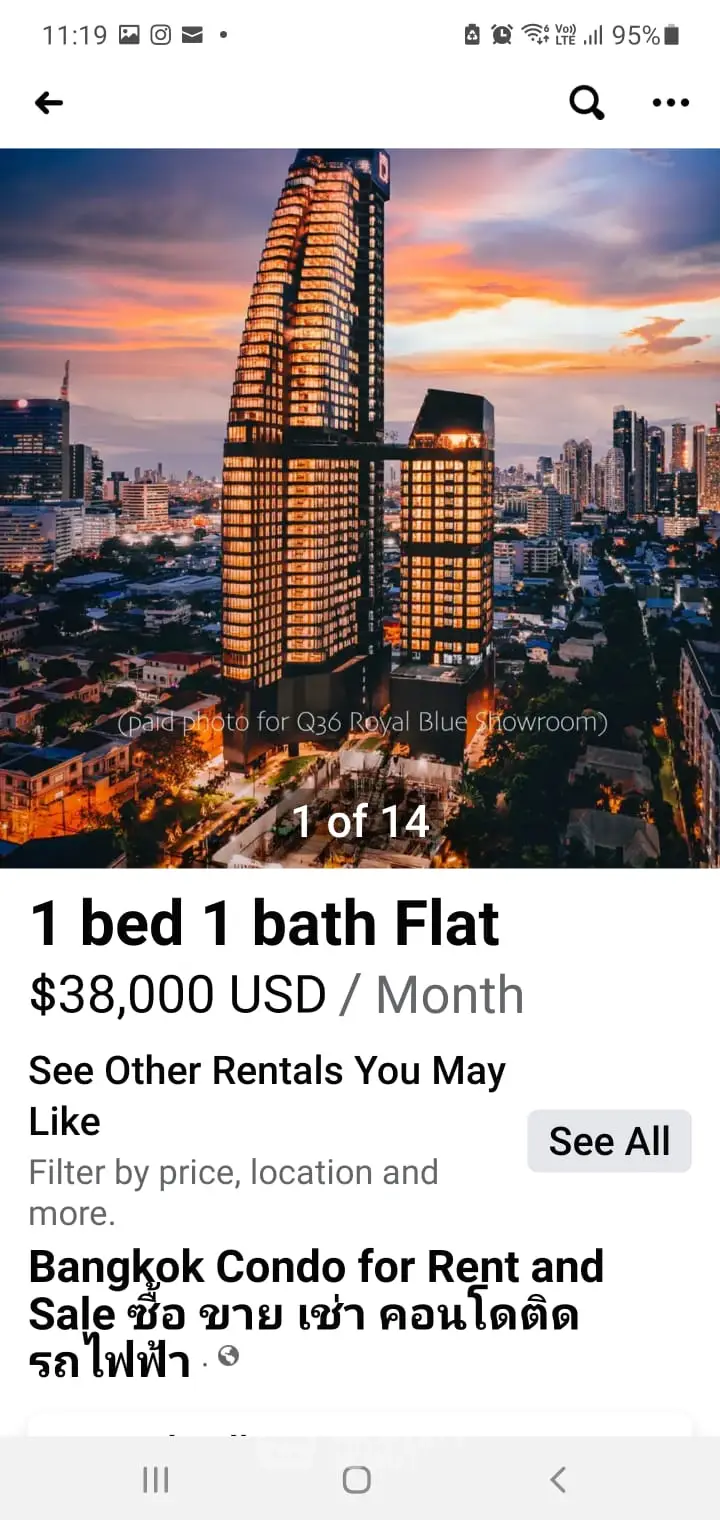Open search from the top bar
Image resolution: width=720 pixels, height=1520 pixels.
pos(587,102)
